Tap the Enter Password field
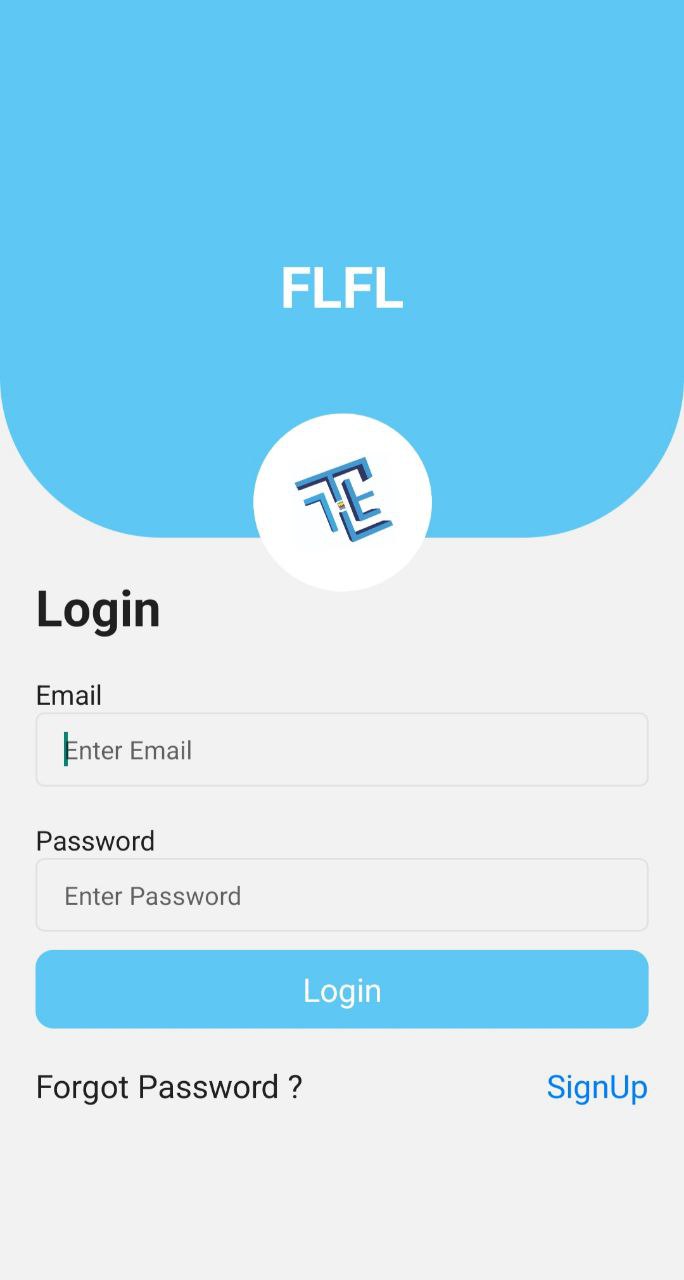 point(342,895)
